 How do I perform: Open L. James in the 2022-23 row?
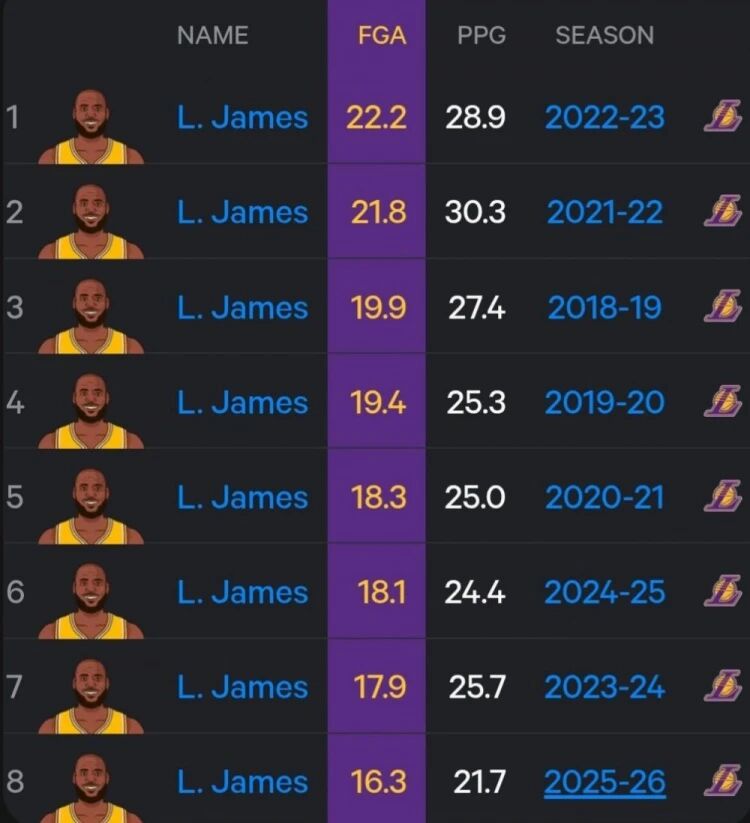242,117
